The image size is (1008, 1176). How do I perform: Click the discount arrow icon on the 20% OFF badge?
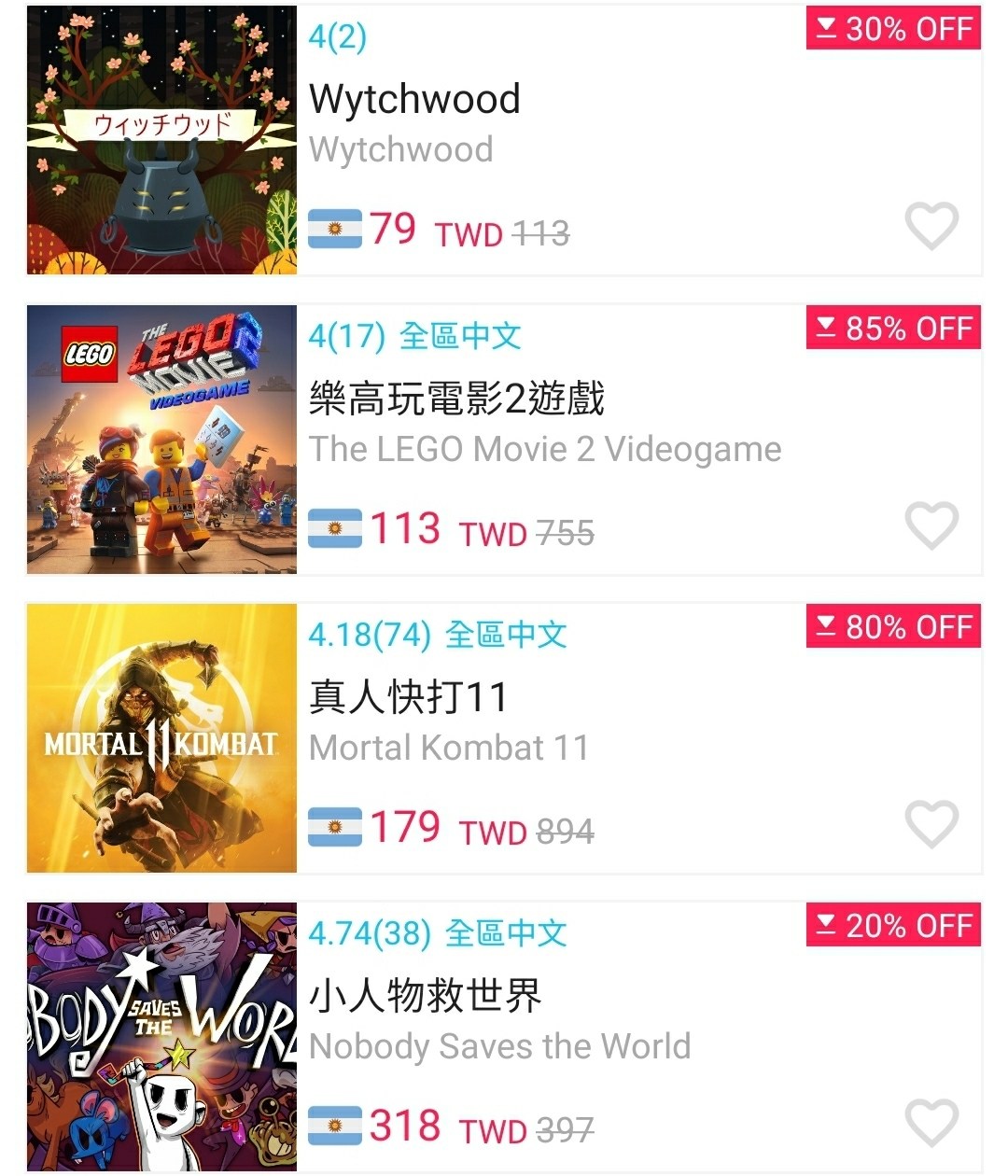point(825,926)
